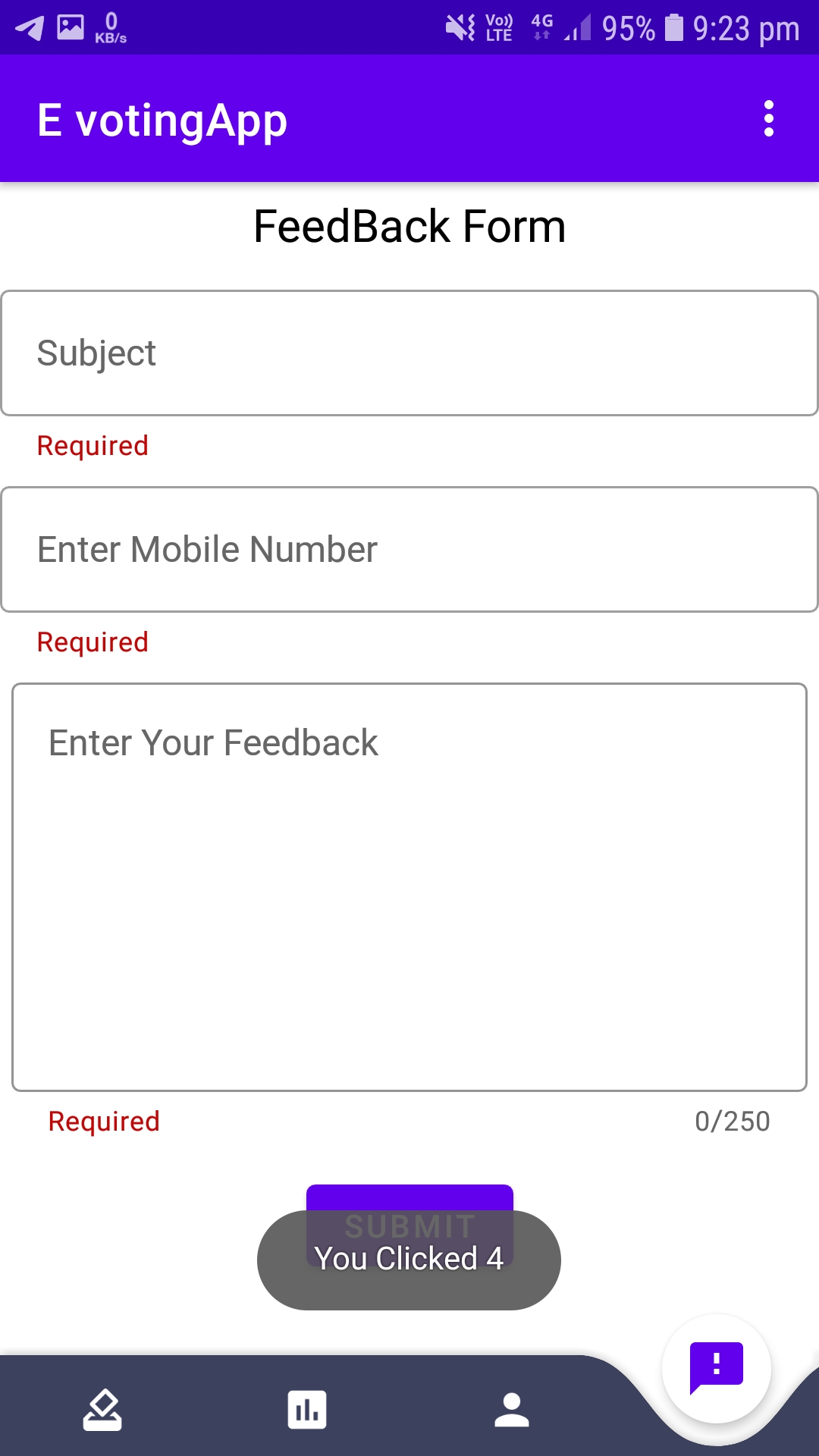Go to the profile tab
Image resolution: width=819 pixels, height=1456 pixels.
click(512, 1410)
